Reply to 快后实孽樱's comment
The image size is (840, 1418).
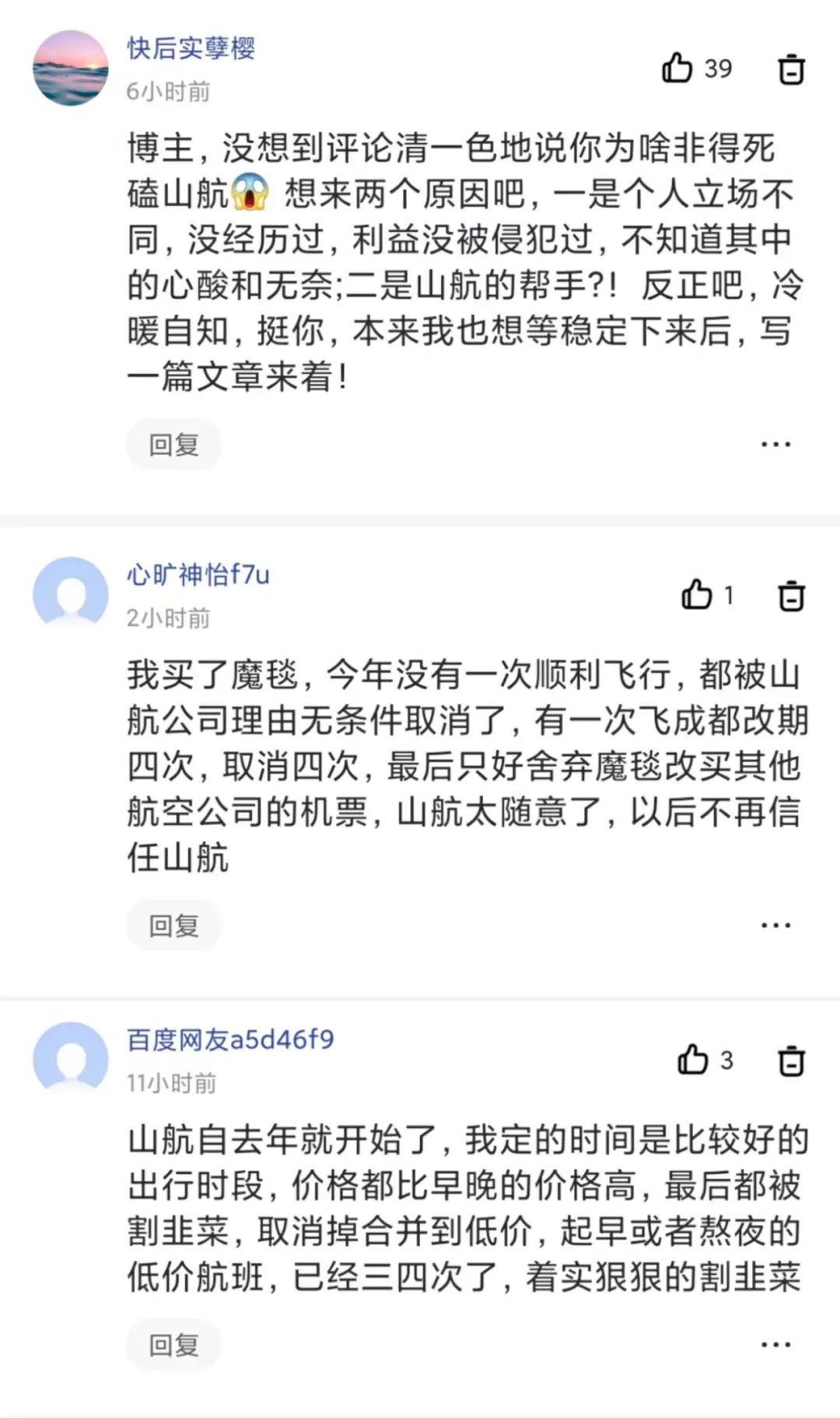click(x=173, y=442)
